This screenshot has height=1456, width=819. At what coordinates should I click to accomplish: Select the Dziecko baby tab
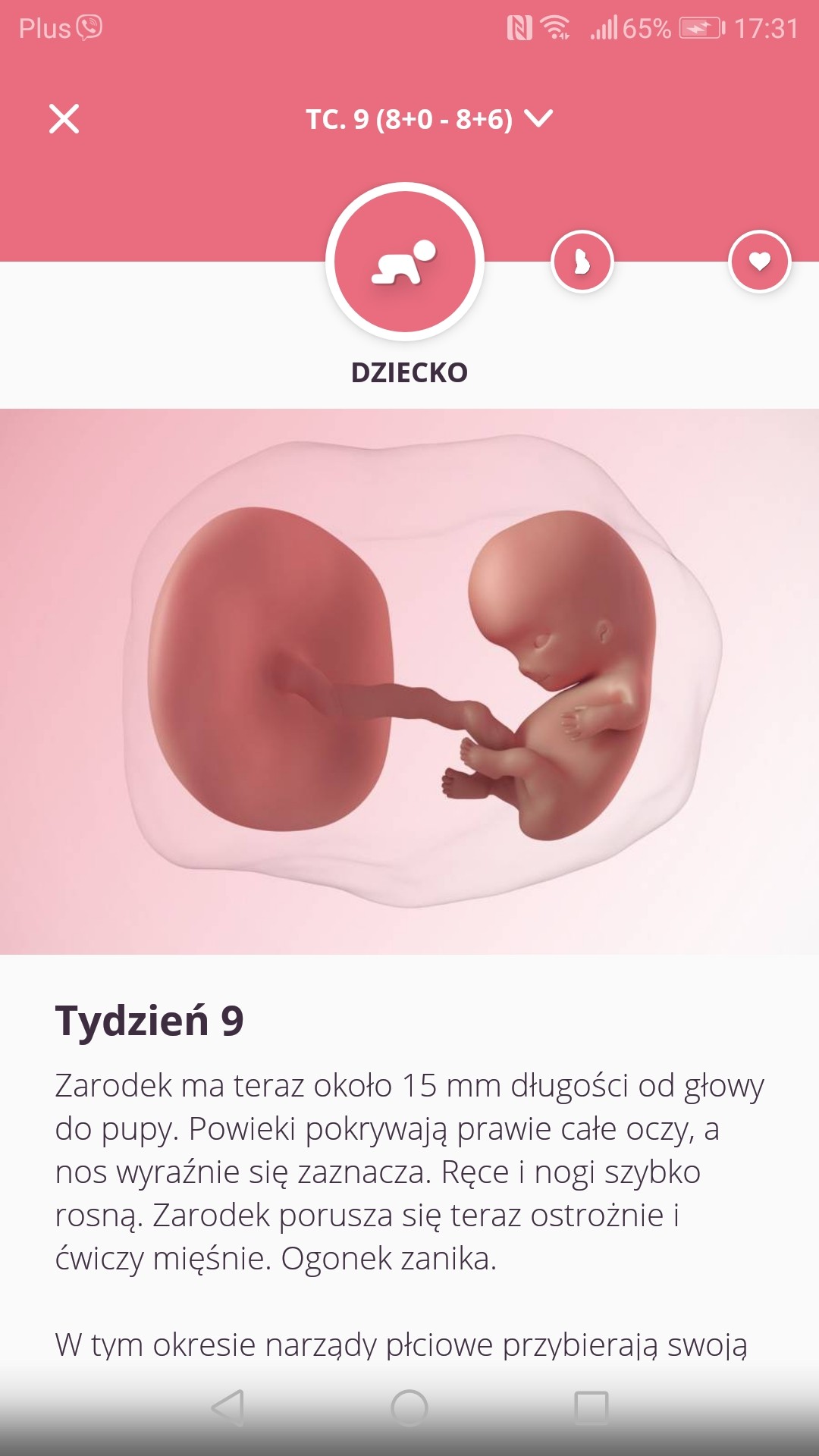pos(405,262)
